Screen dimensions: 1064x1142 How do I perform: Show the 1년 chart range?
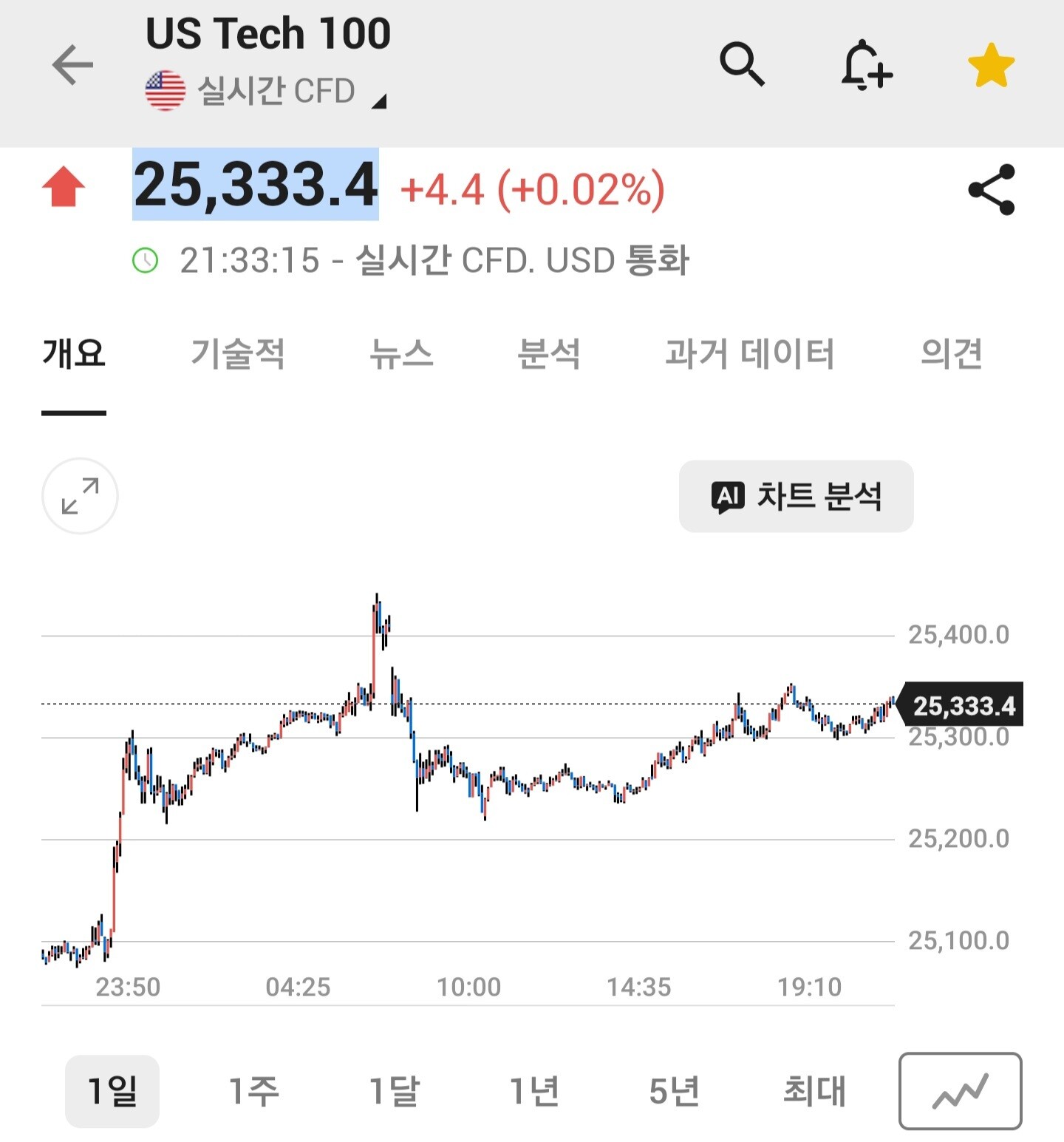point(534,1091)
